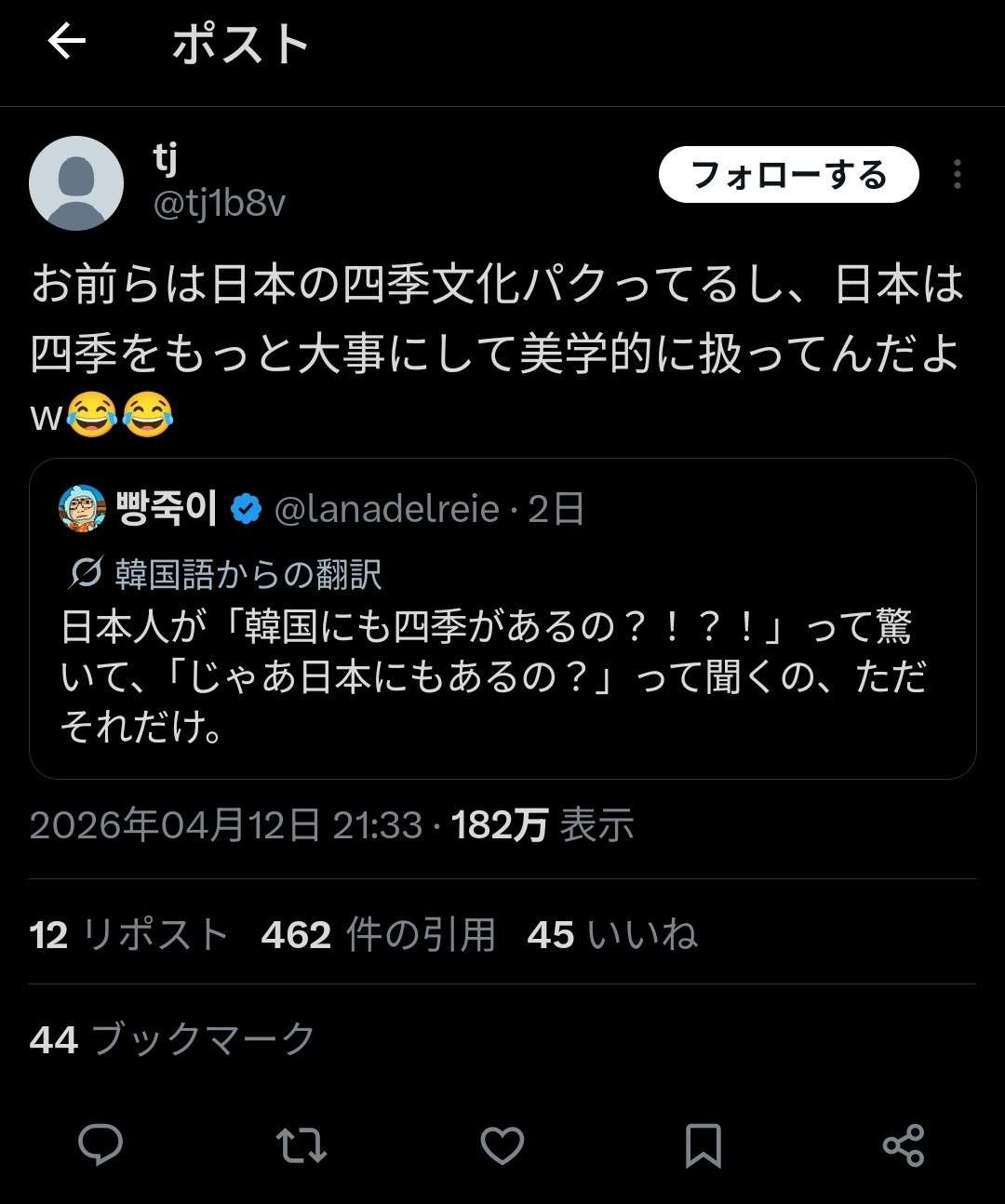Go back using the top arrow
Viewport: 1005px width, 1204px height.
[x=67, y=42]
